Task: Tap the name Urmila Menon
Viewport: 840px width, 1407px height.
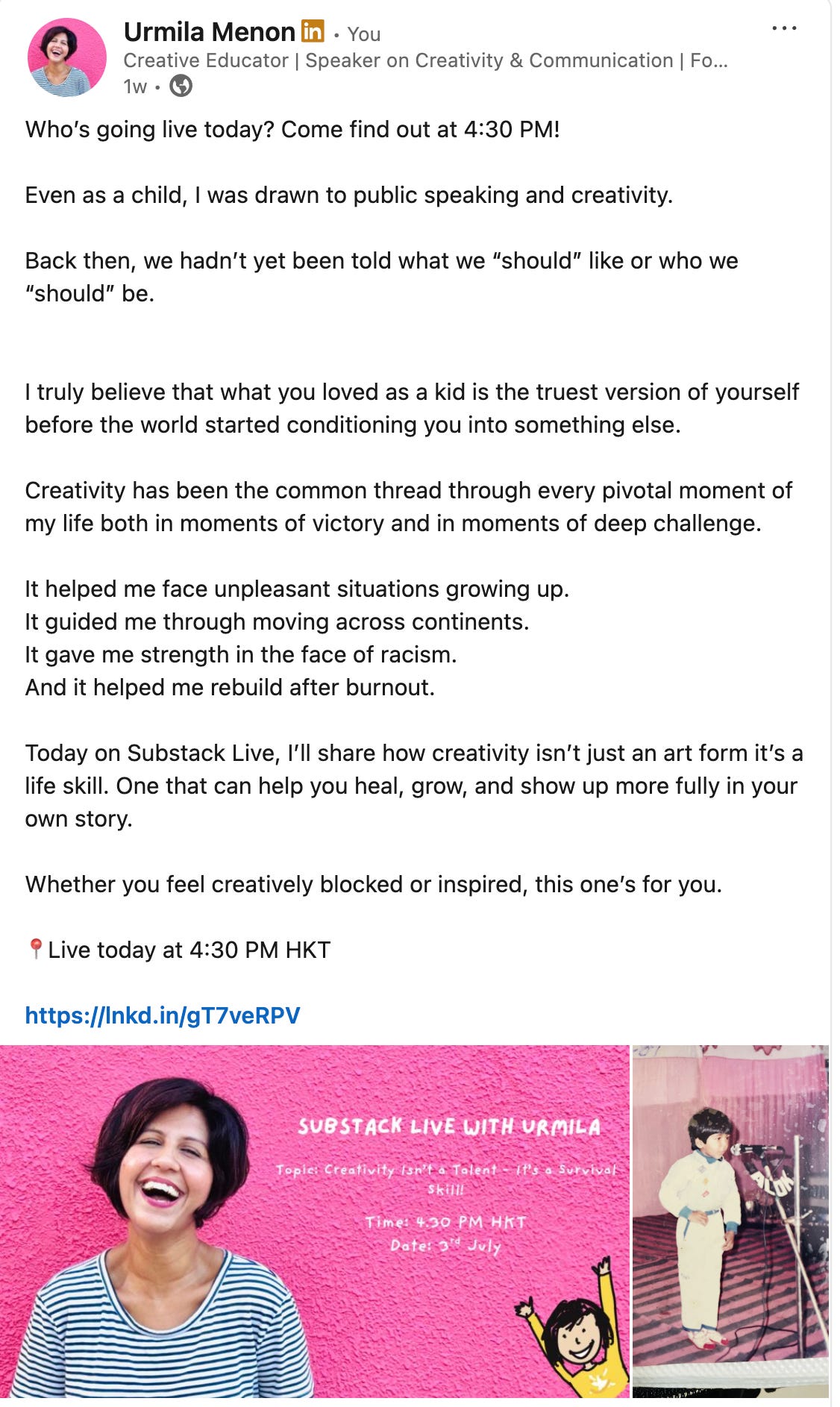Action: click(210, 32)
